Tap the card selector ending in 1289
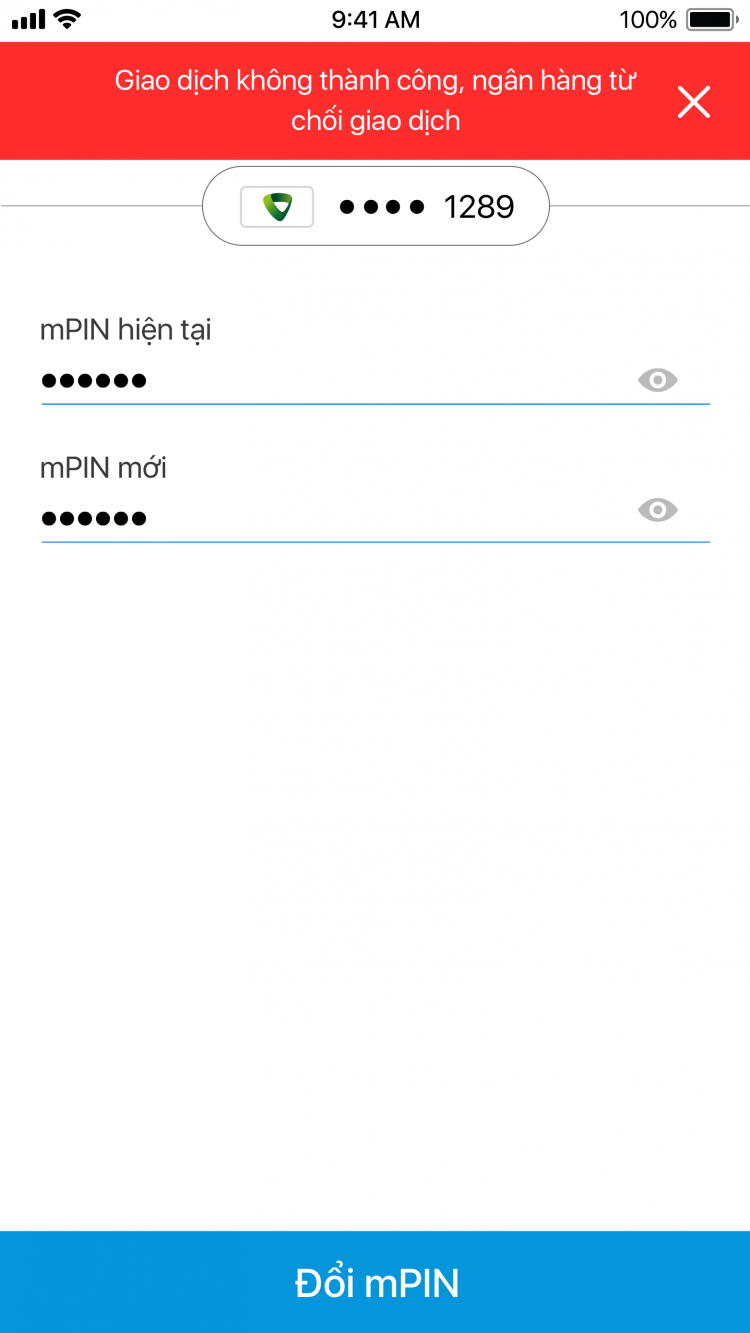This screenshot has height=1333, width=750. tap(376, 206)
